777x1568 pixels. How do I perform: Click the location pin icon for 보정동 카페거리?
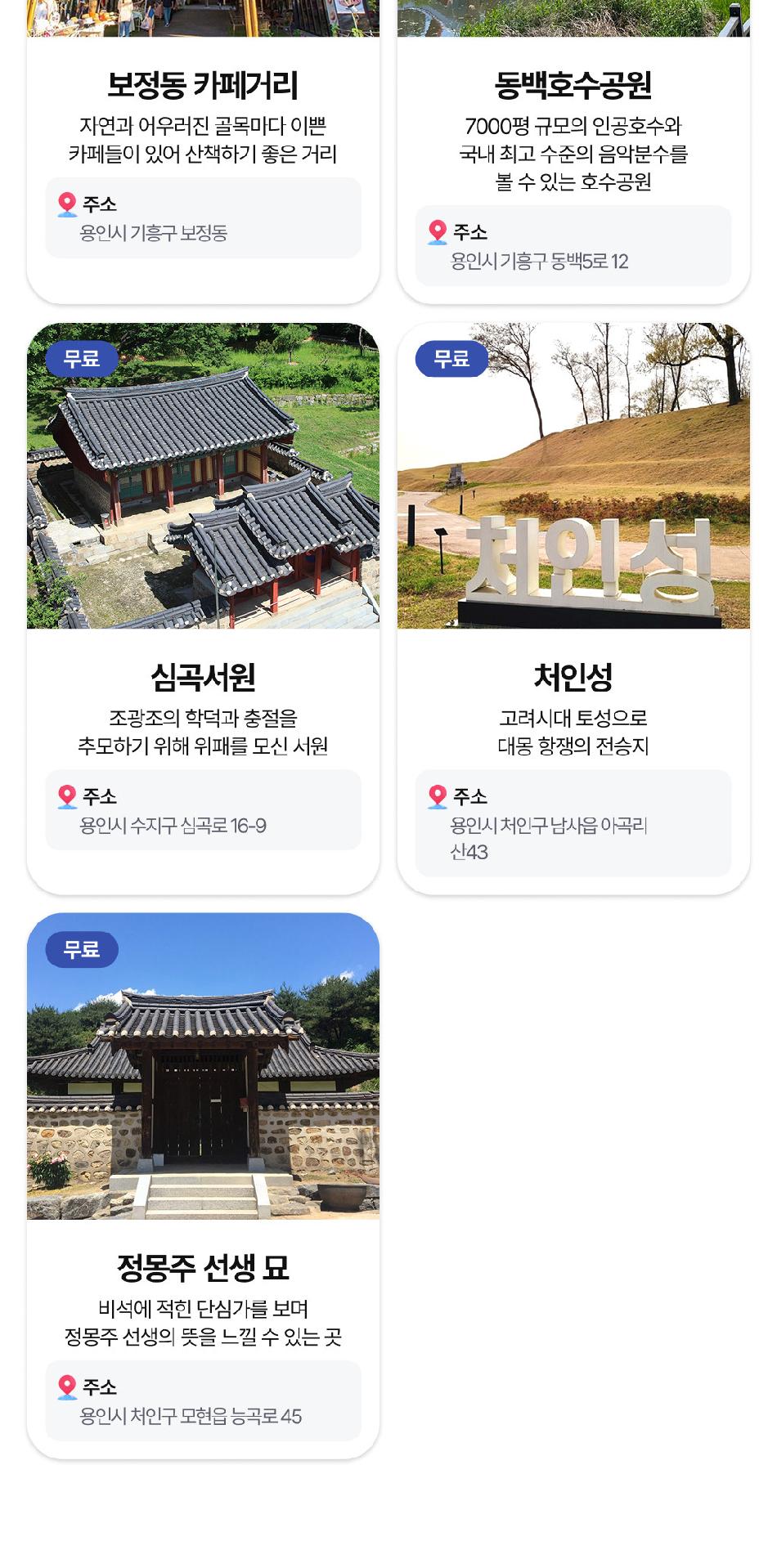pyautogui.click(x=65, y=205)
